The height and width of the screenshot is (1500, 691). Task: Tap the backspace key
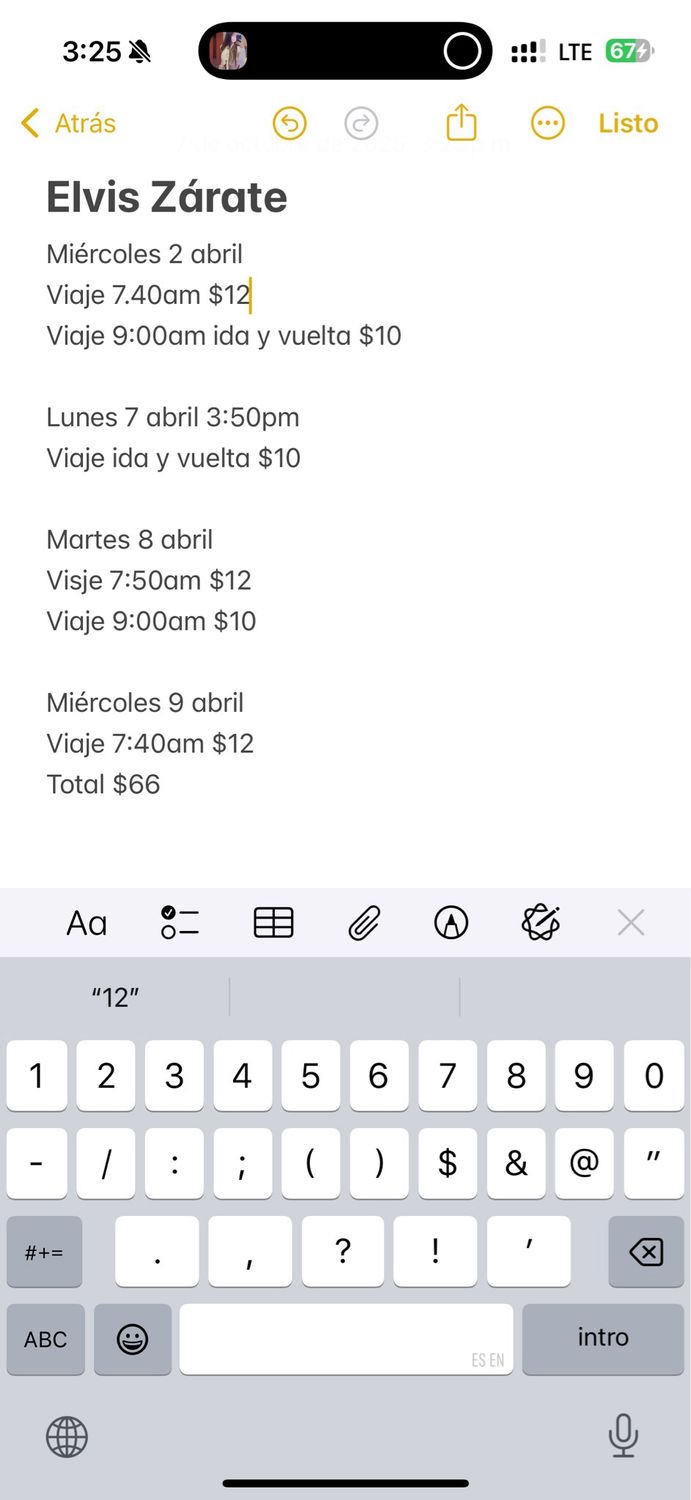tap(646, 1252)
